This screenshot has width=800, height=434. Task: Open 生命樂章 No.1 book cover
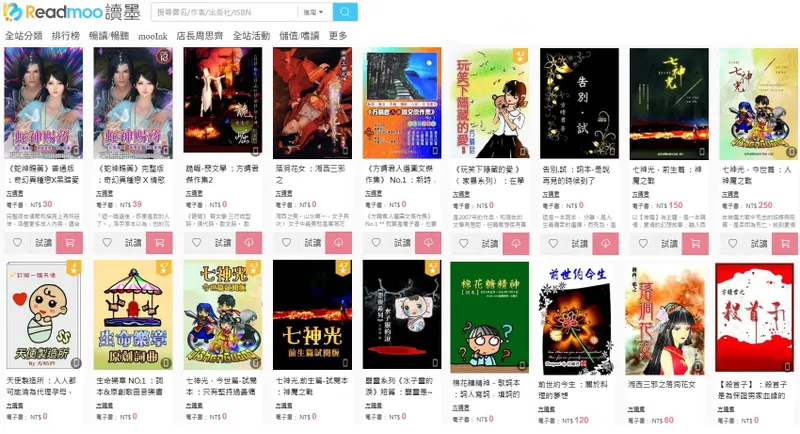[132, 316]
